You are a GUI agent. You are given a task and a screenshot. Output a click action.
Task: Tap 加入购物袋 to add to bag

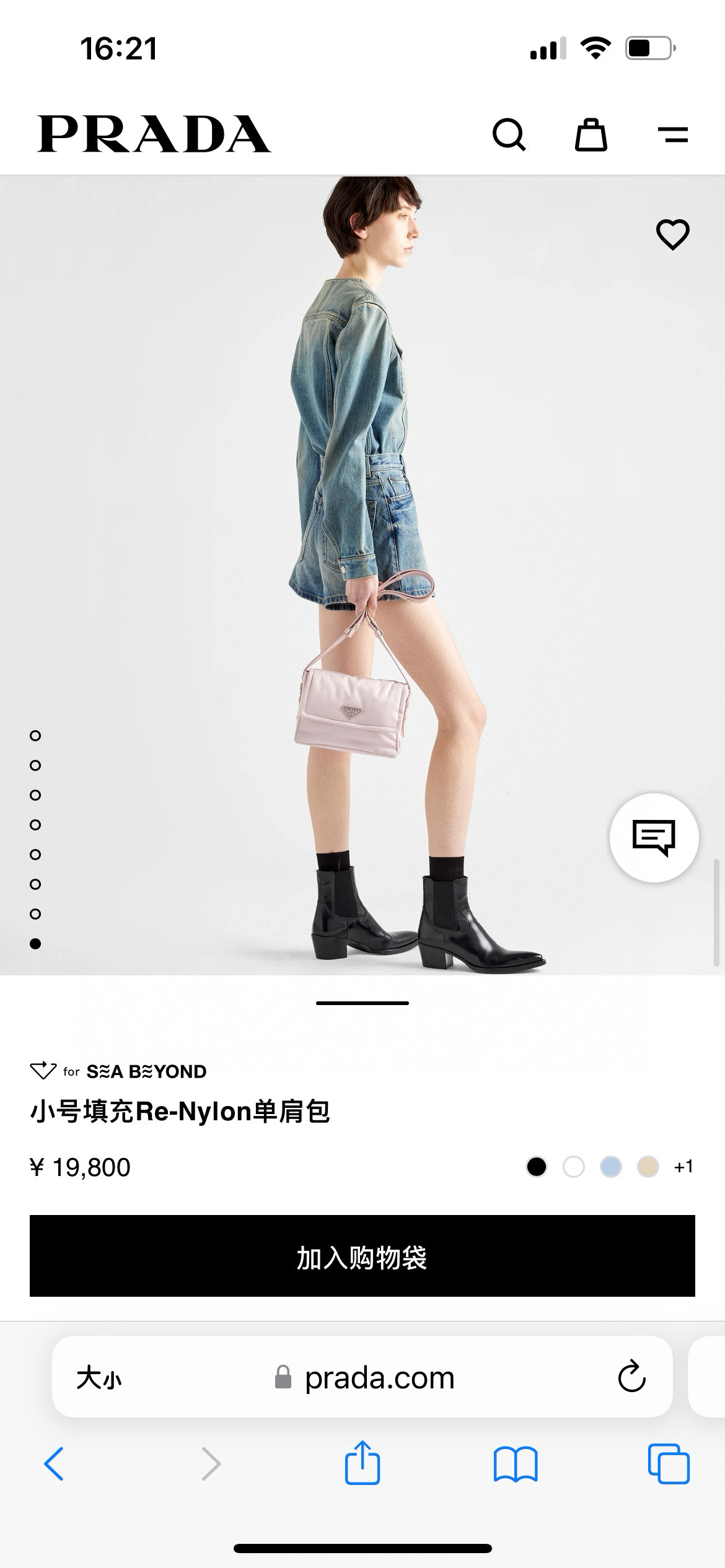(362, 1256)
